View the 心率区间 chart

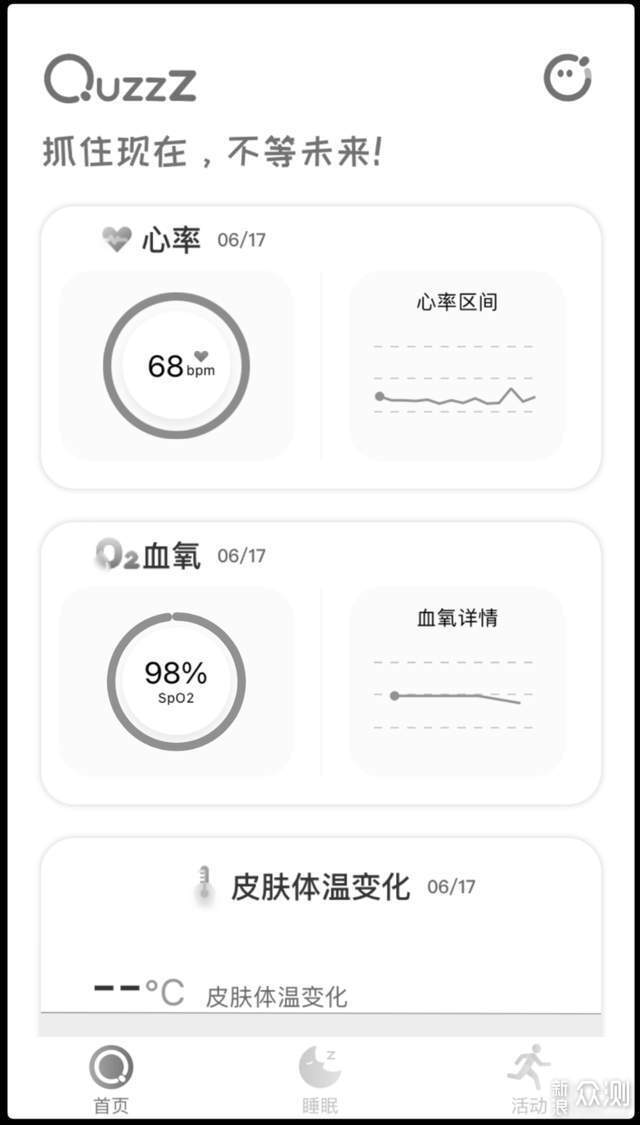point(456,365)
